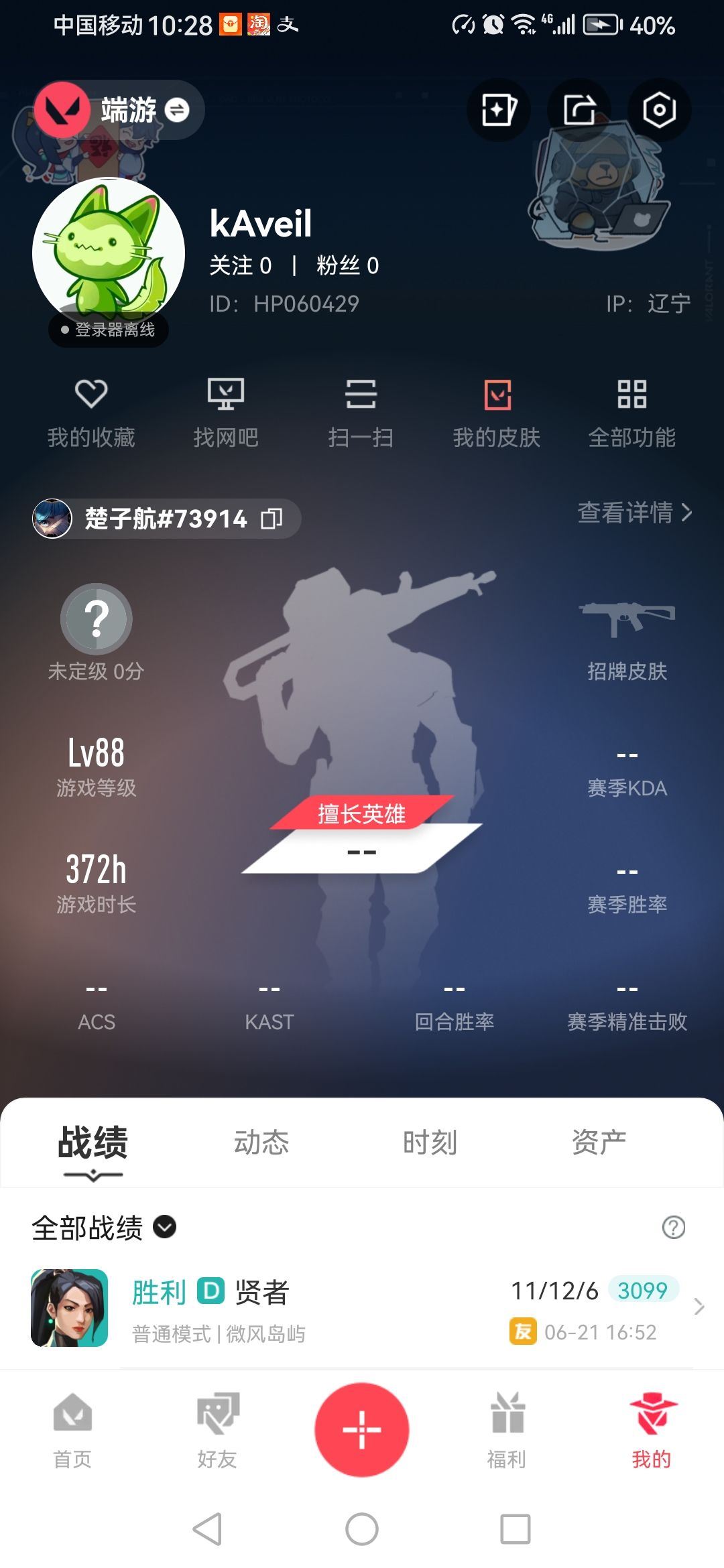
Task: Switch to the 资产 tab
Action: coord(599,1142)
